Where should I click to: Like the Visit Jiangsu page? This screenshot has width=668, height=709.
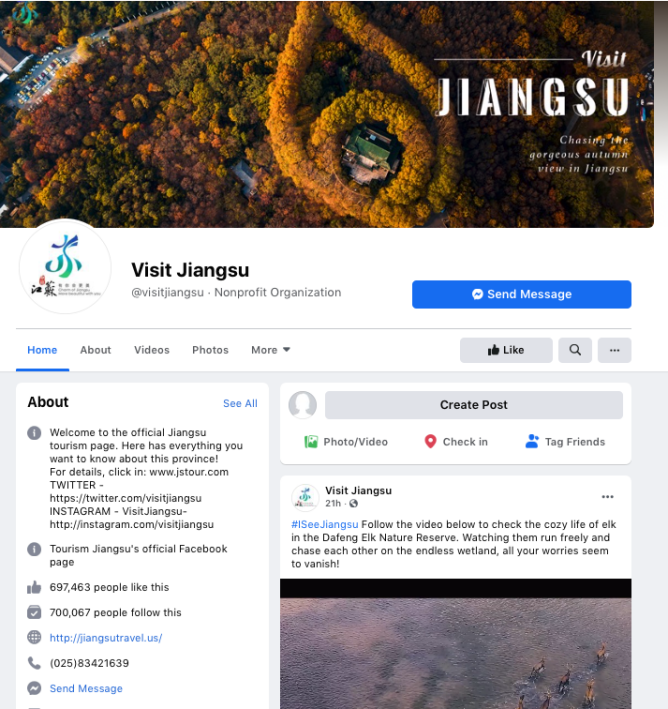506,350
